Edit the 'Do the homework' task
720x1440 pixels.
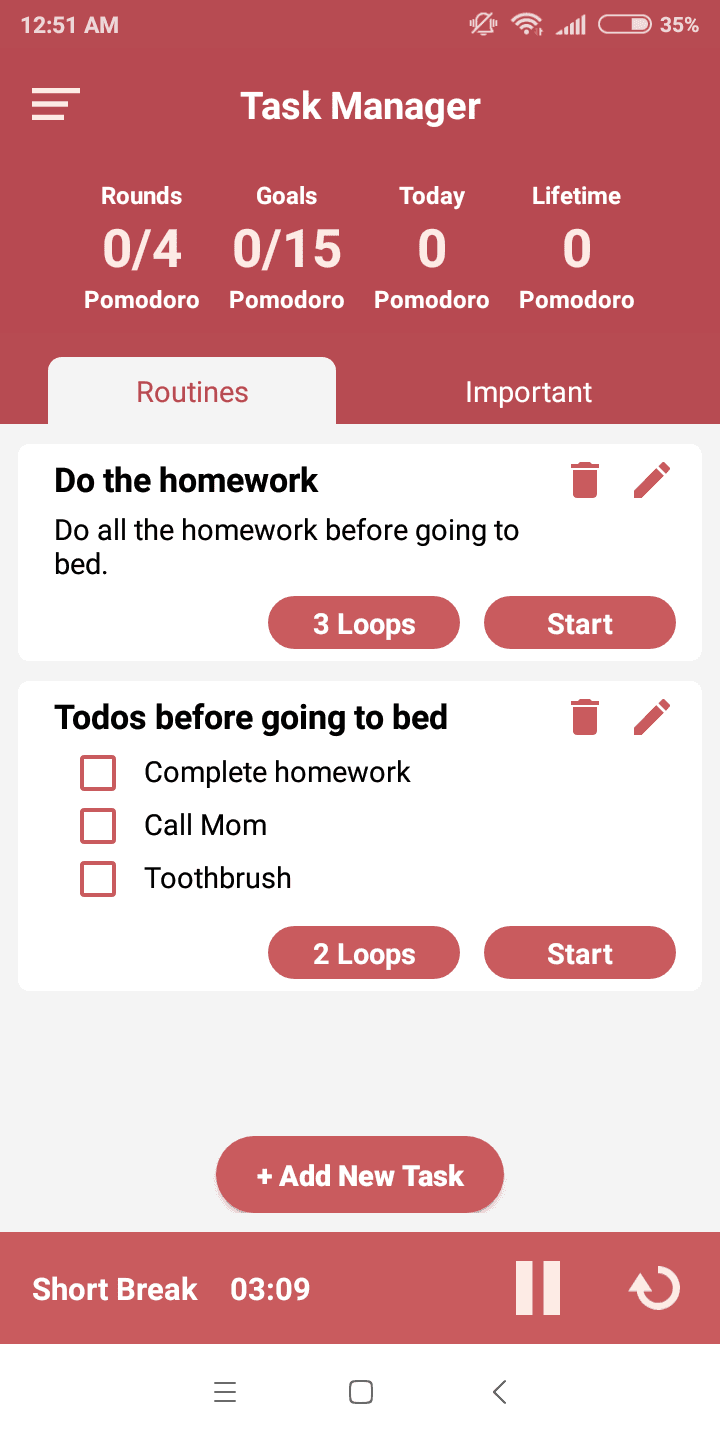click(652, 480)
